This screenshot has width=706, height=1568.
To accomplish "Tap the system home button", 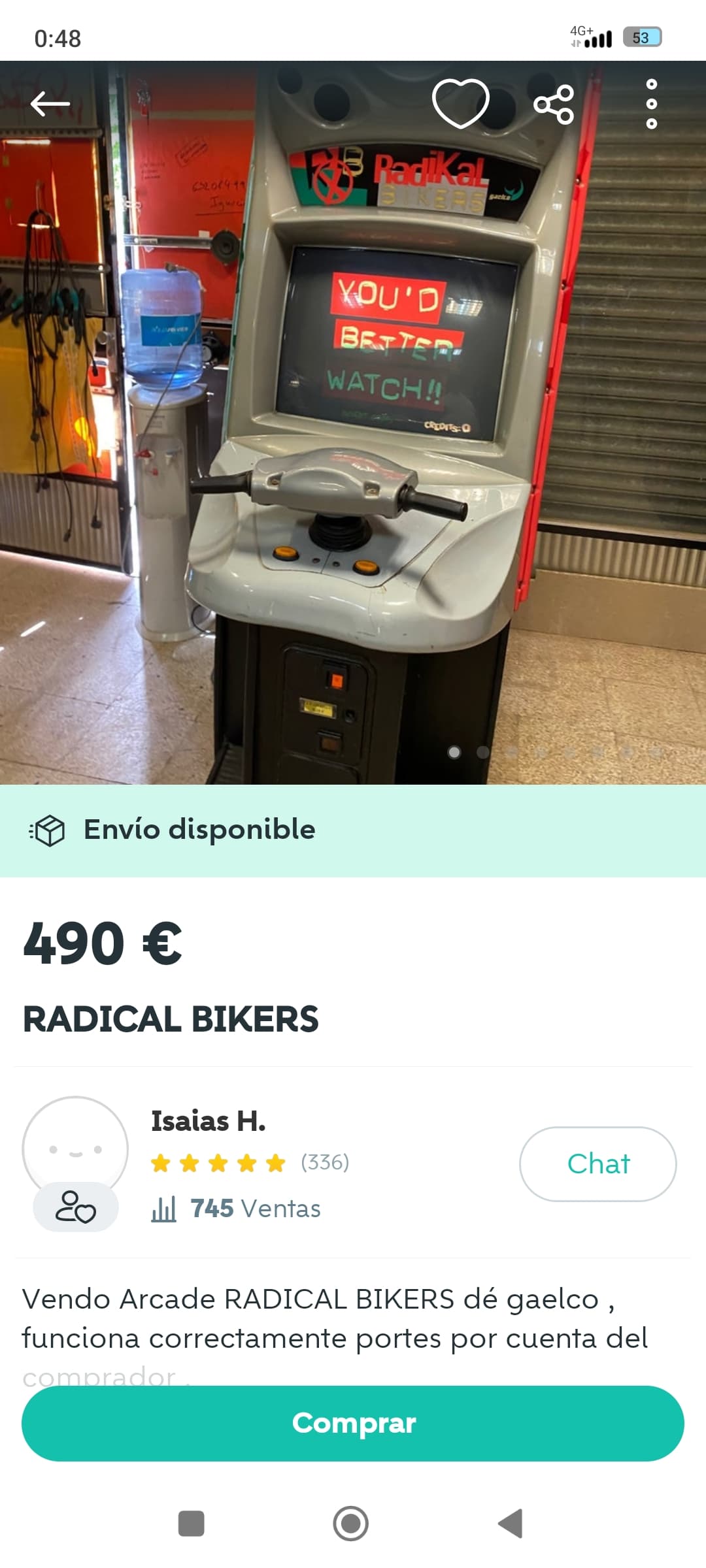I will 351,1523.
